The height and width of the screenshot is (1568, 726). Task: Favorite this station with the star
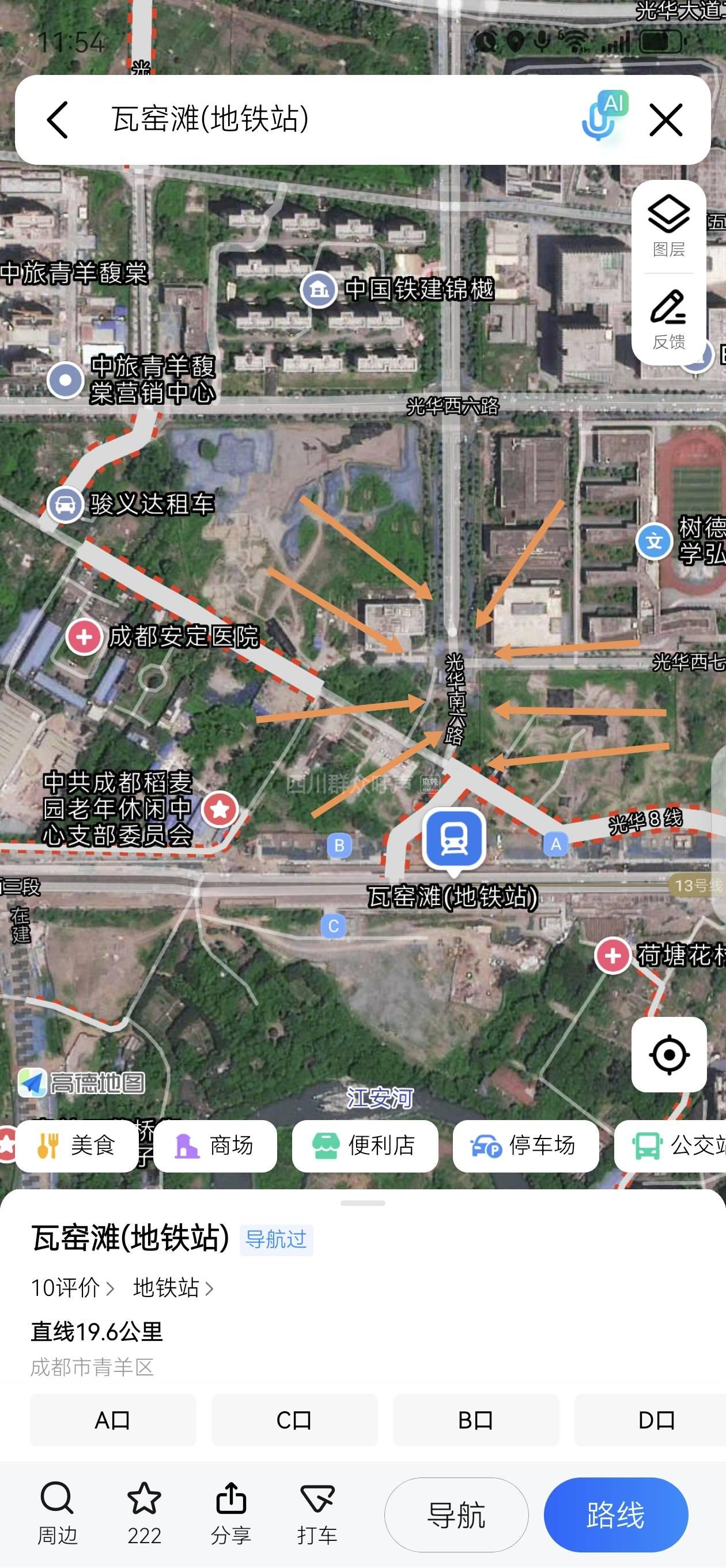point(144,1513)
